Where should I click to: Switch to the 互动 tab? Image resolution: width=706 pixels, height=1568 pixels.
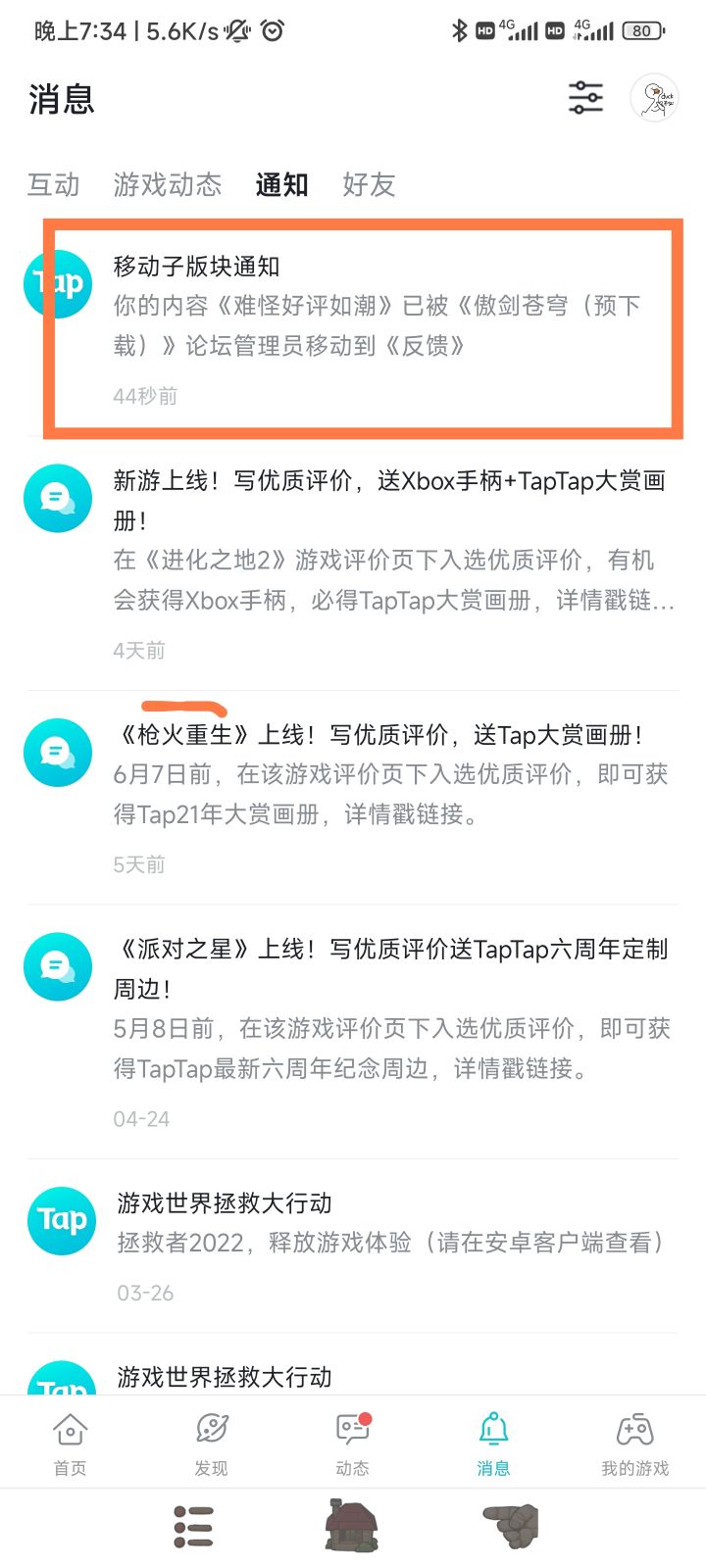(x=54, y=185)
